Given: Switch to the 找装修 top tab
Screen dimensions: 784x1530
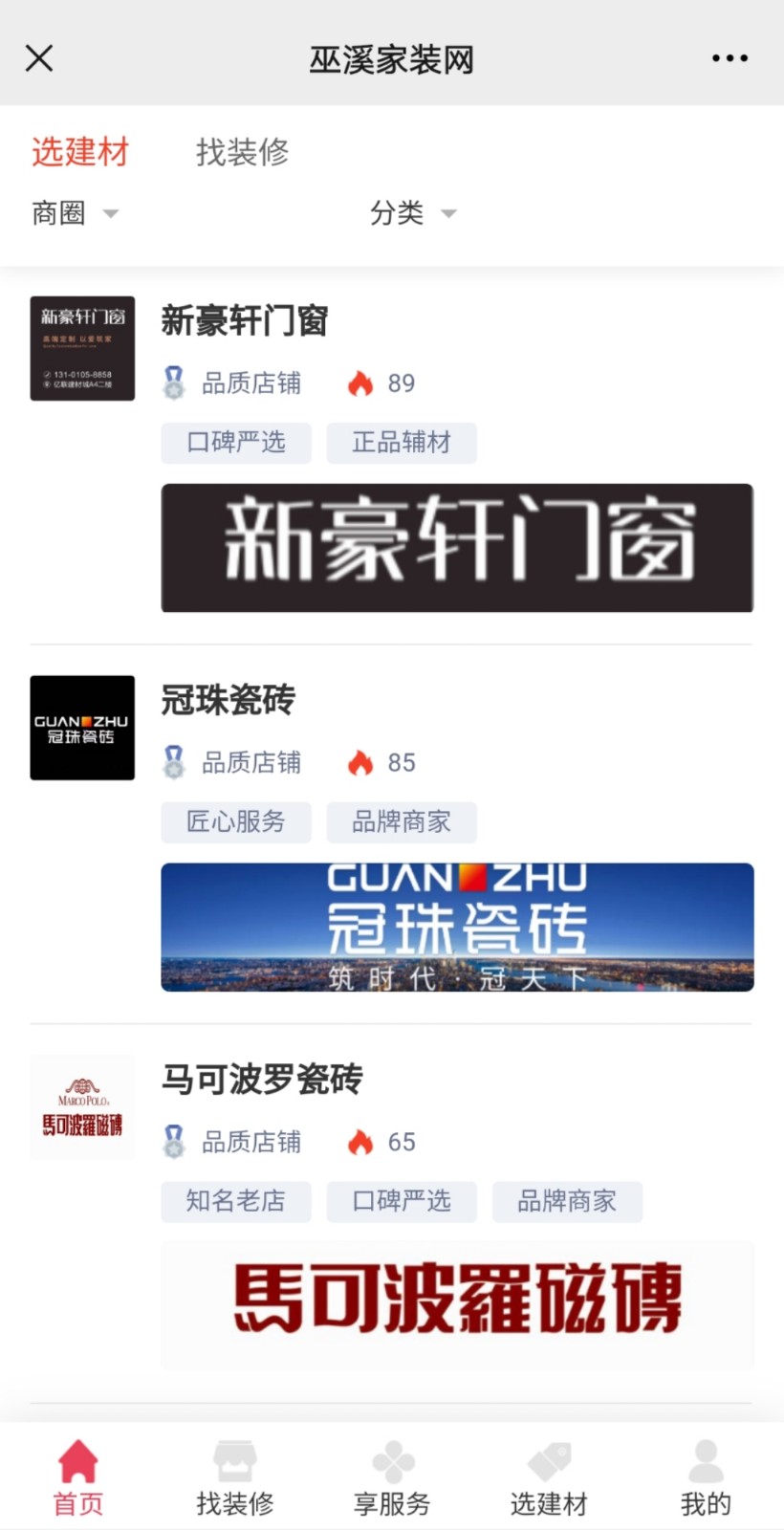Looking at the screenshot, I should (x=242, y=152).
